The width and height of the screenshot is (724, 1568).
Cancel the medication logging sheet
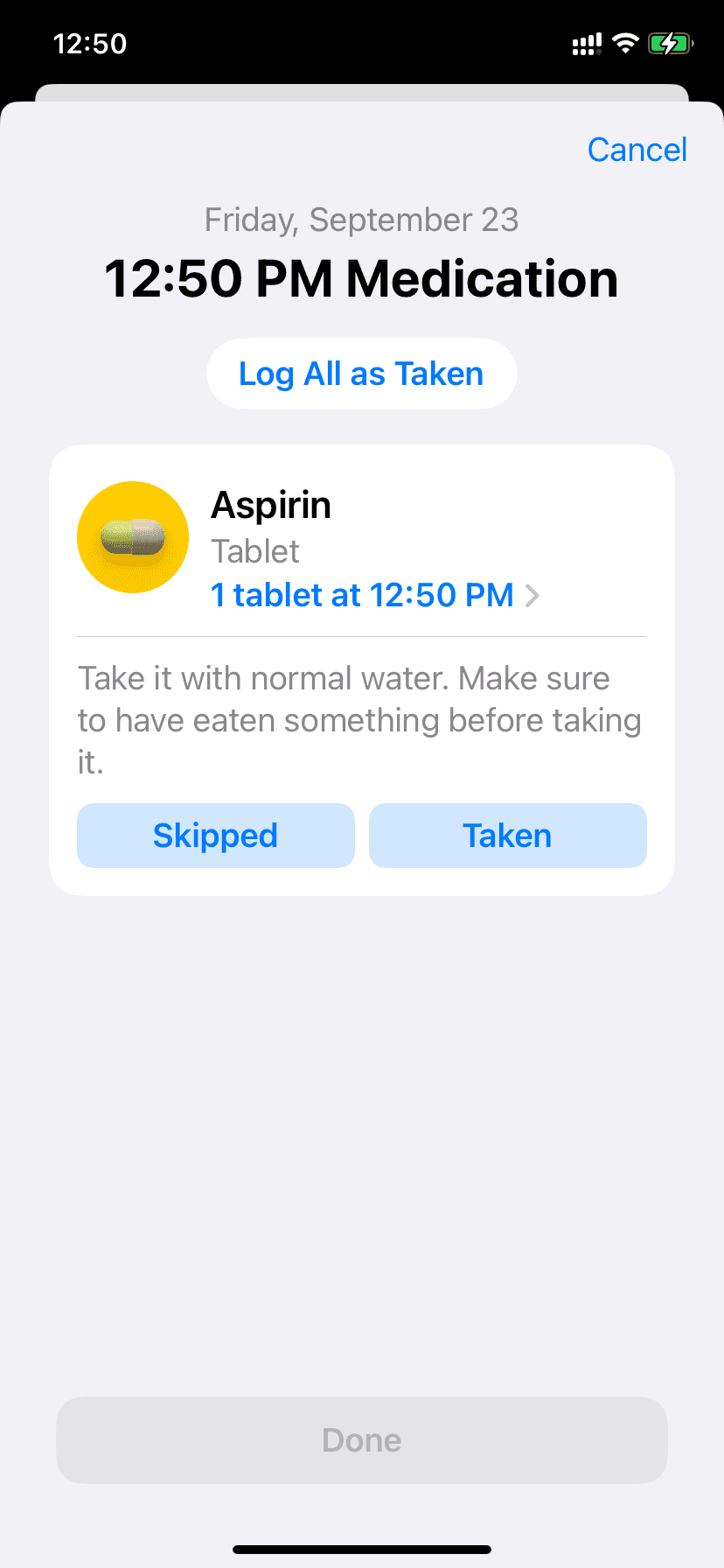point(637,150)
